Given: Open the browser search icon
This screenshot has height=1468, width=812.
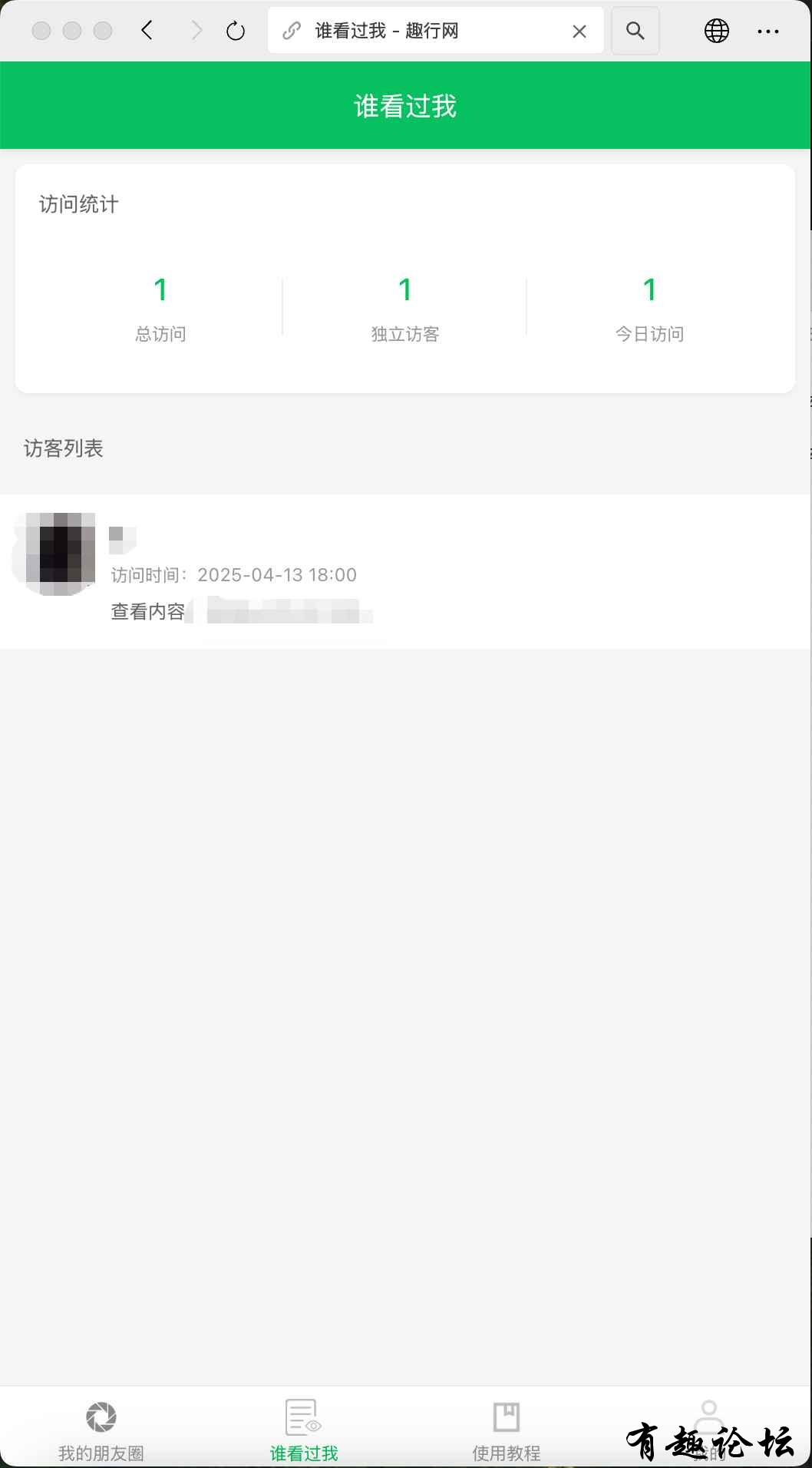Looking at the screenshot, I should click(x=635, y=31).
